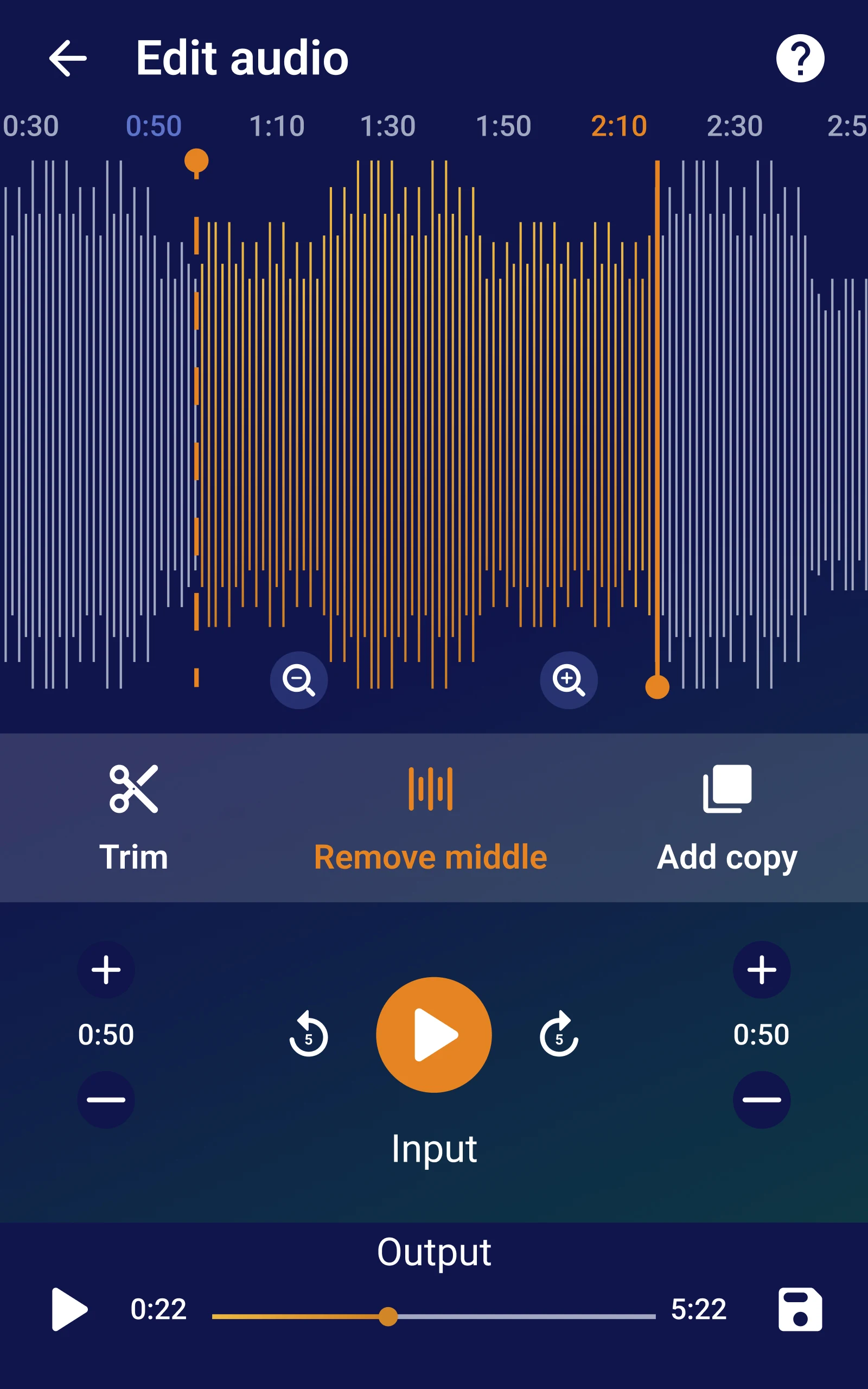Go back from Edit audio
Screen dimensions: 868x1389
click(67, 58)
